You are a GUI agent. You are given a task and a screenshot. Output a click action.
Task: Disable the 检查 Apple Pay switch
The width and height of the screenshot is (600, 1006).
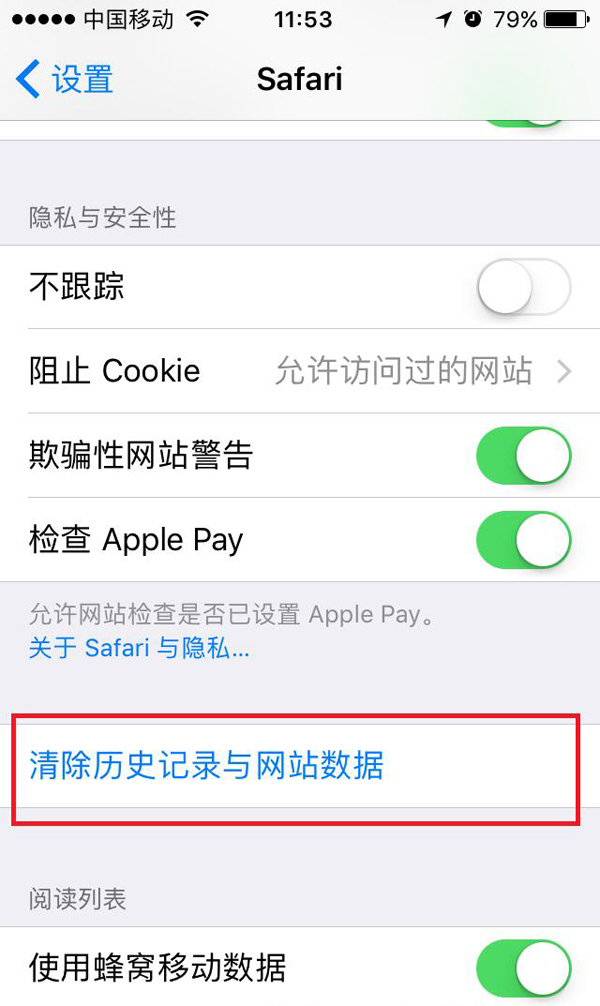point(524,540)
